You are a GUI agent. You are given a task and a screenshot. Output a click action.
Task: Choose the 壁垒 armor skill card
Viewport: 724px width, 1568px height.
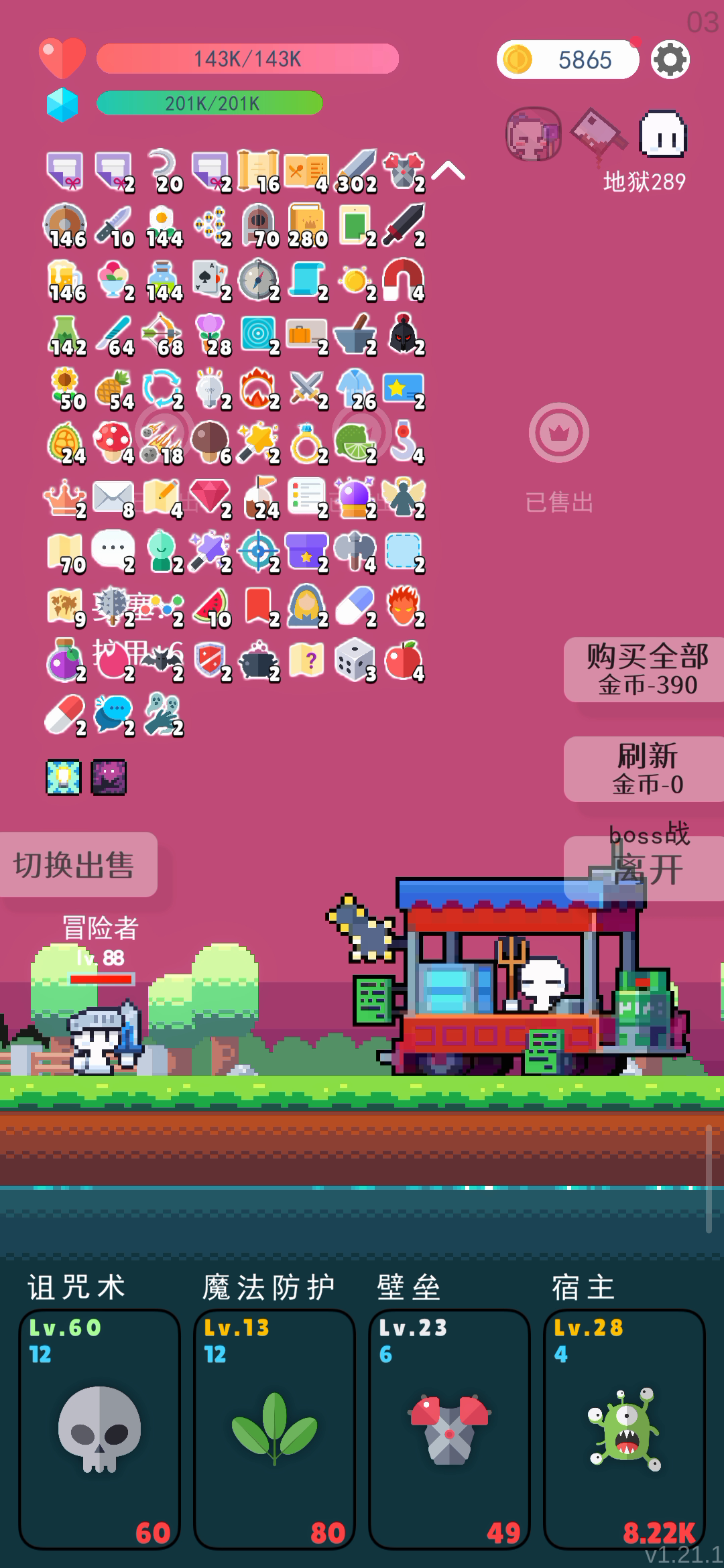coord(449,1429)
